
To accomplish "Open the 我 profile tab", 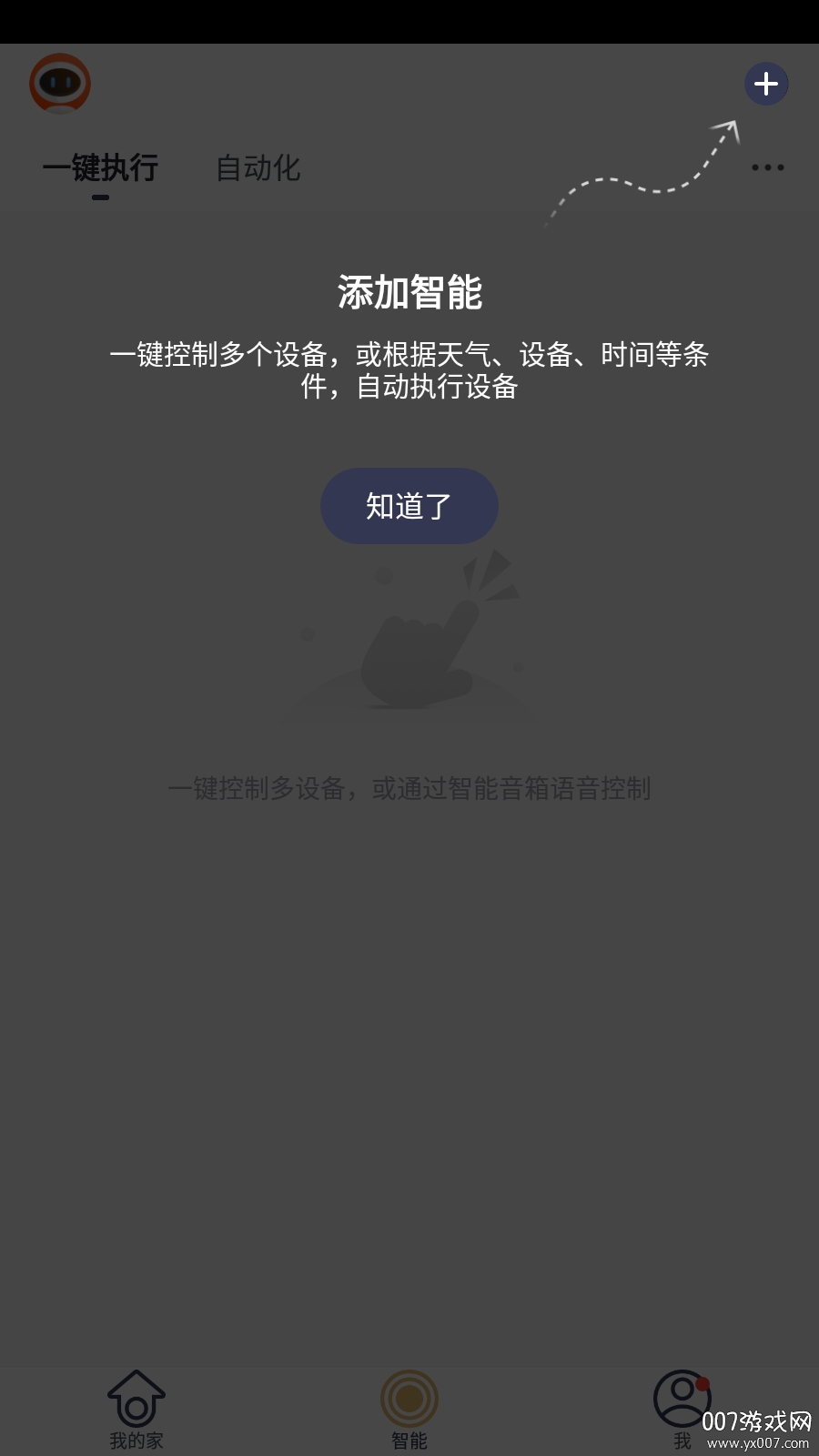I will pyautogui.click(x=682, y=1409).
